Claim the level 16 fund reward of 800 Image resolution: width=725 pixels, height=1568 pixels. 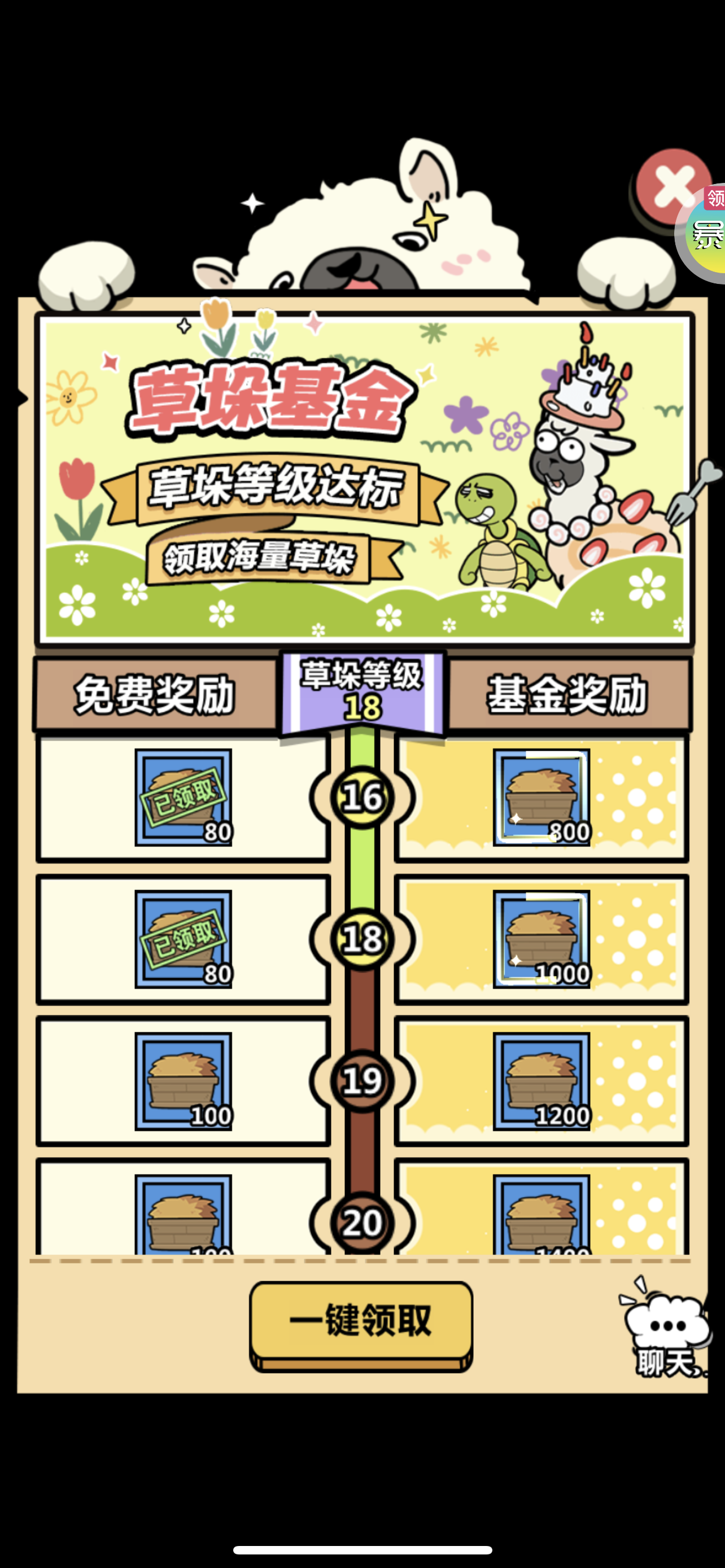(x=541, y=797)
